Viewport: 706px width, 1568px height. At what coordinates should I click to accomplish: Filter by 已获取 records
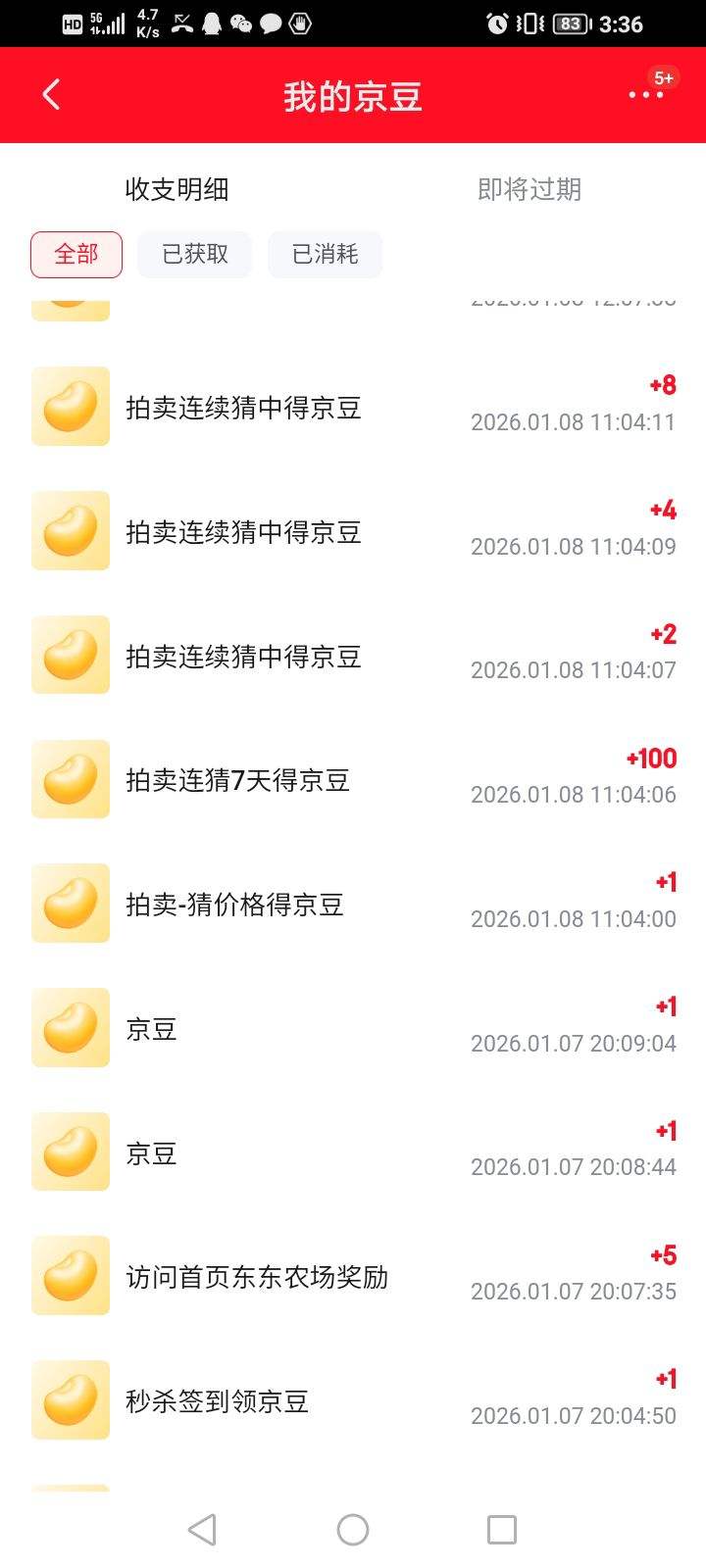click(195, 255)
